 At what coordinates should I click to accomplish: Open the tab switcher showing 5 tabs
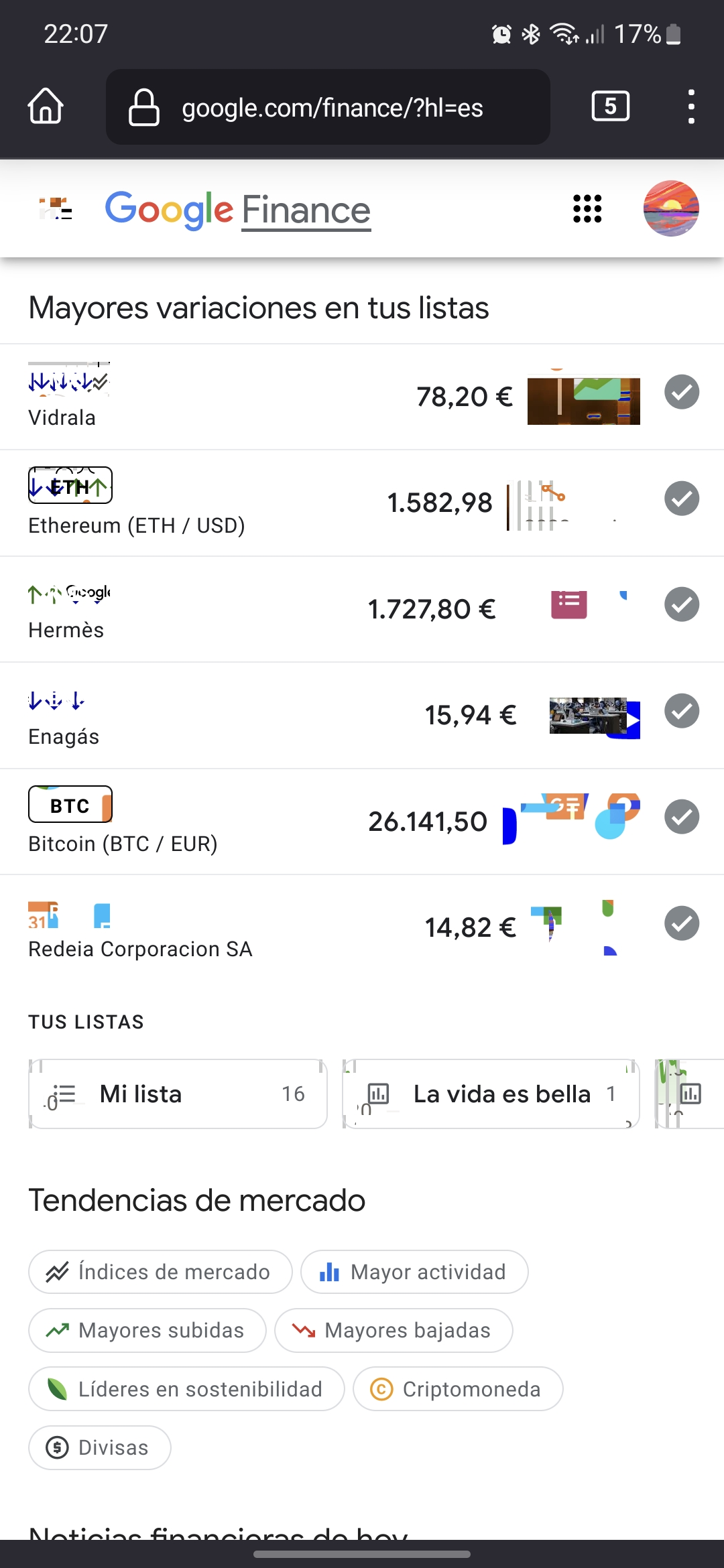[610, 106]
